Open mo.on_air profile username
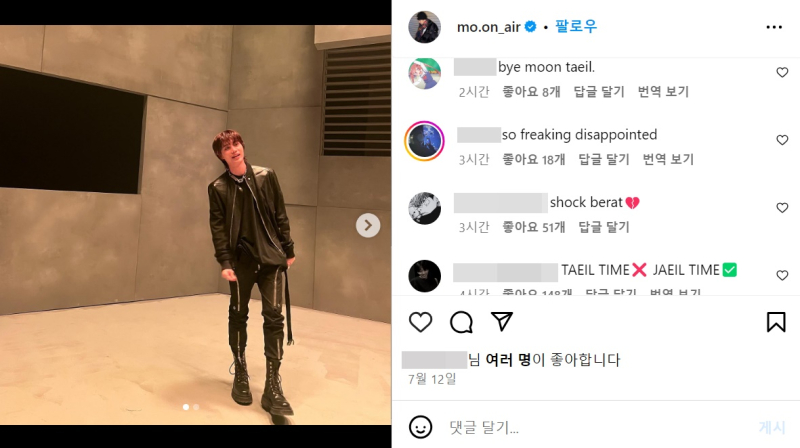This screenshot has height=448, width=800. pyautogui.click(x=490, y=27)
